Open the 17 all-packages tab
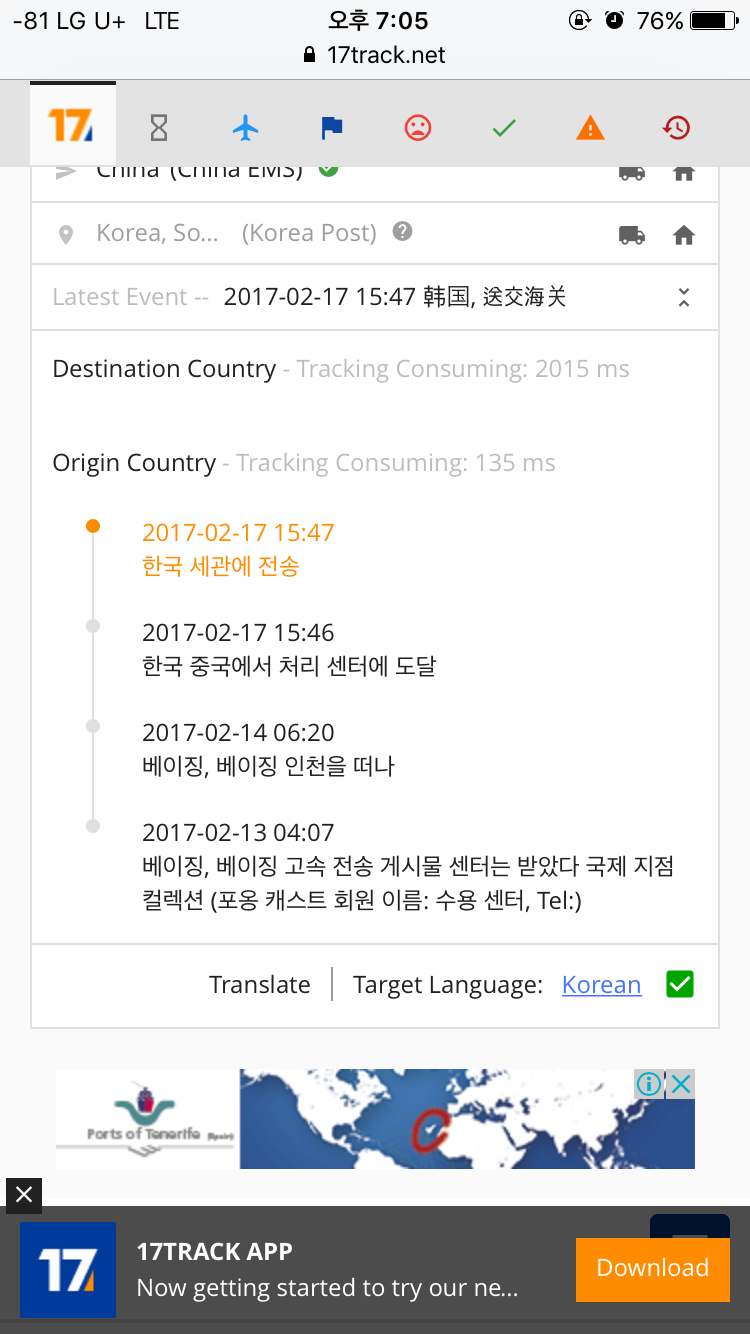750x1334 pixels. coord(72,127)
